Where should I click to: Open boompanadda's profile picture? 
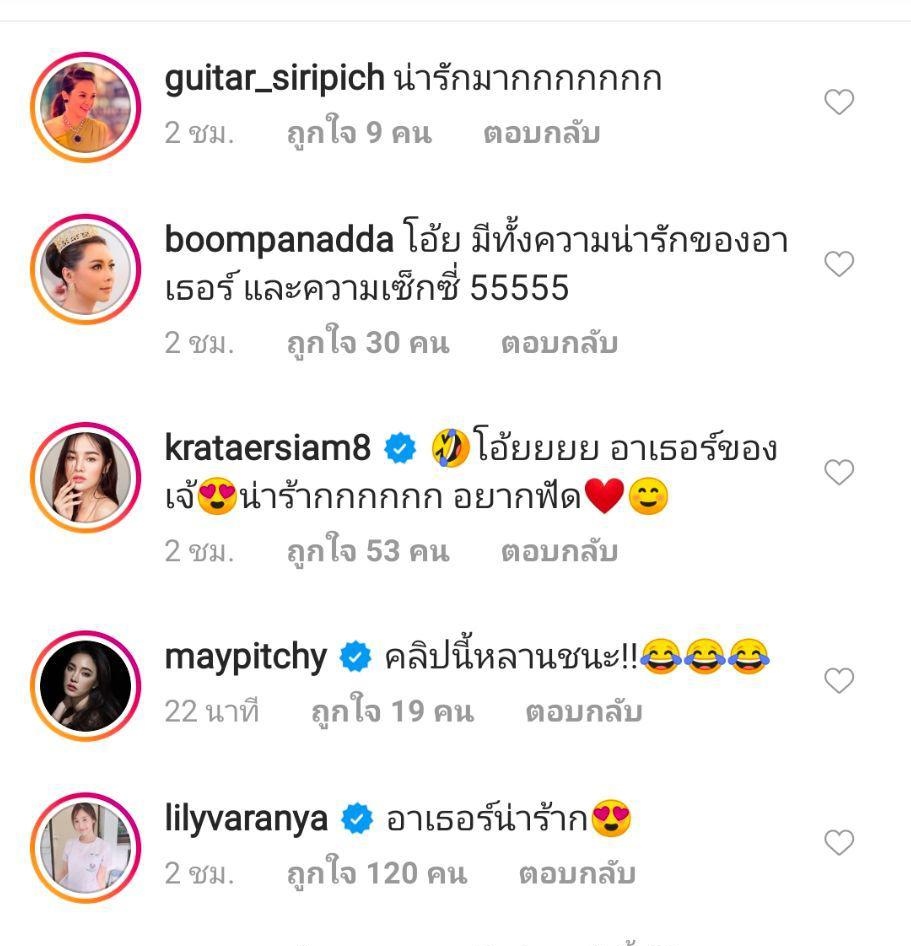point(86,267)
